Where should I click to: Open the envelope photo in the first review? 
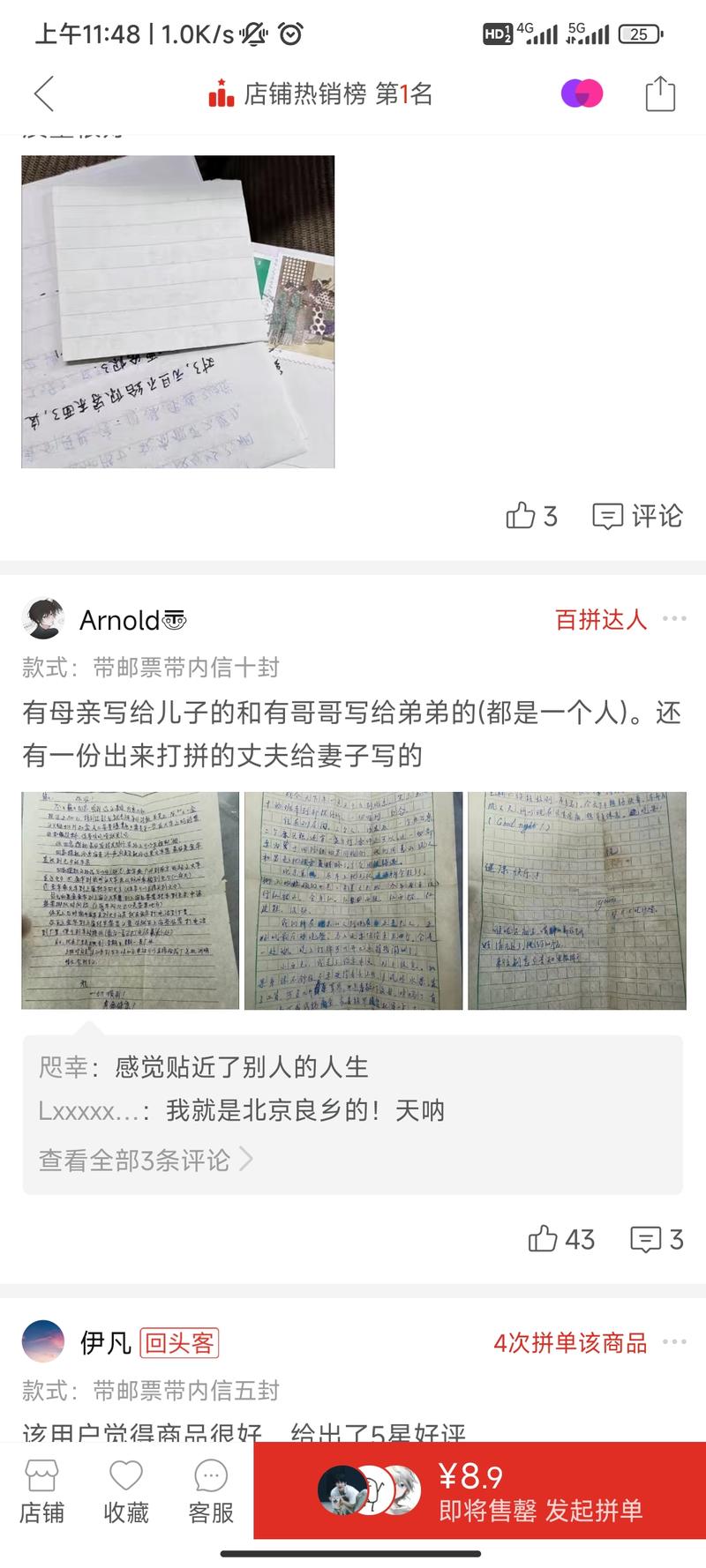coord(178,311)
